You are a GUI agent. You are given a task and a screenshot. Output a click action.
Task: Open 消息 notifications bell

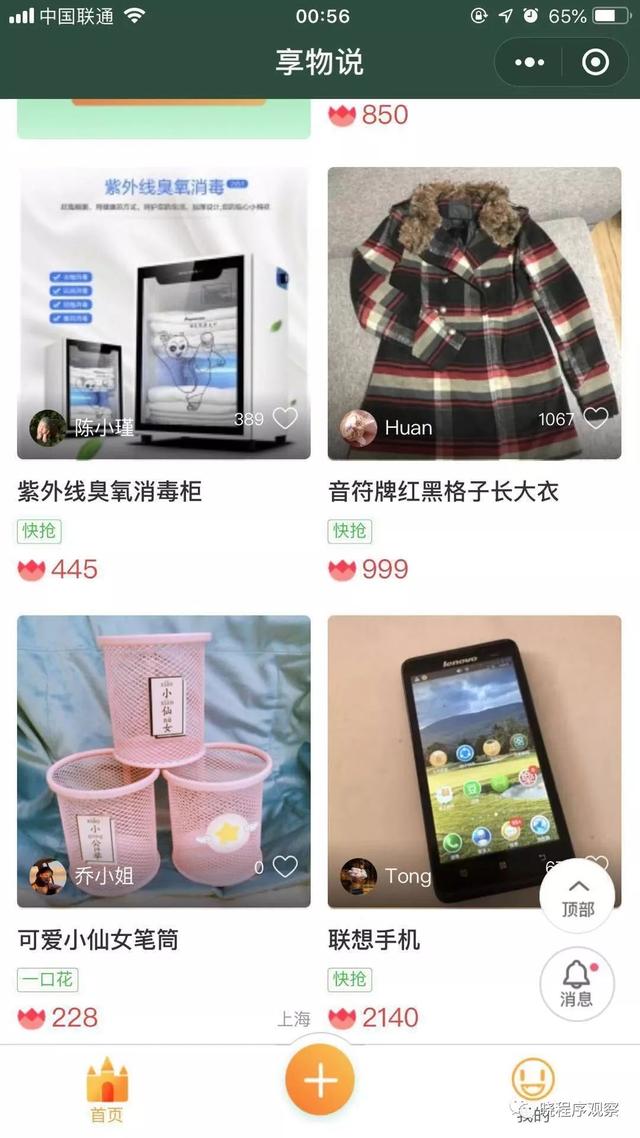click(x=577, y=982)
